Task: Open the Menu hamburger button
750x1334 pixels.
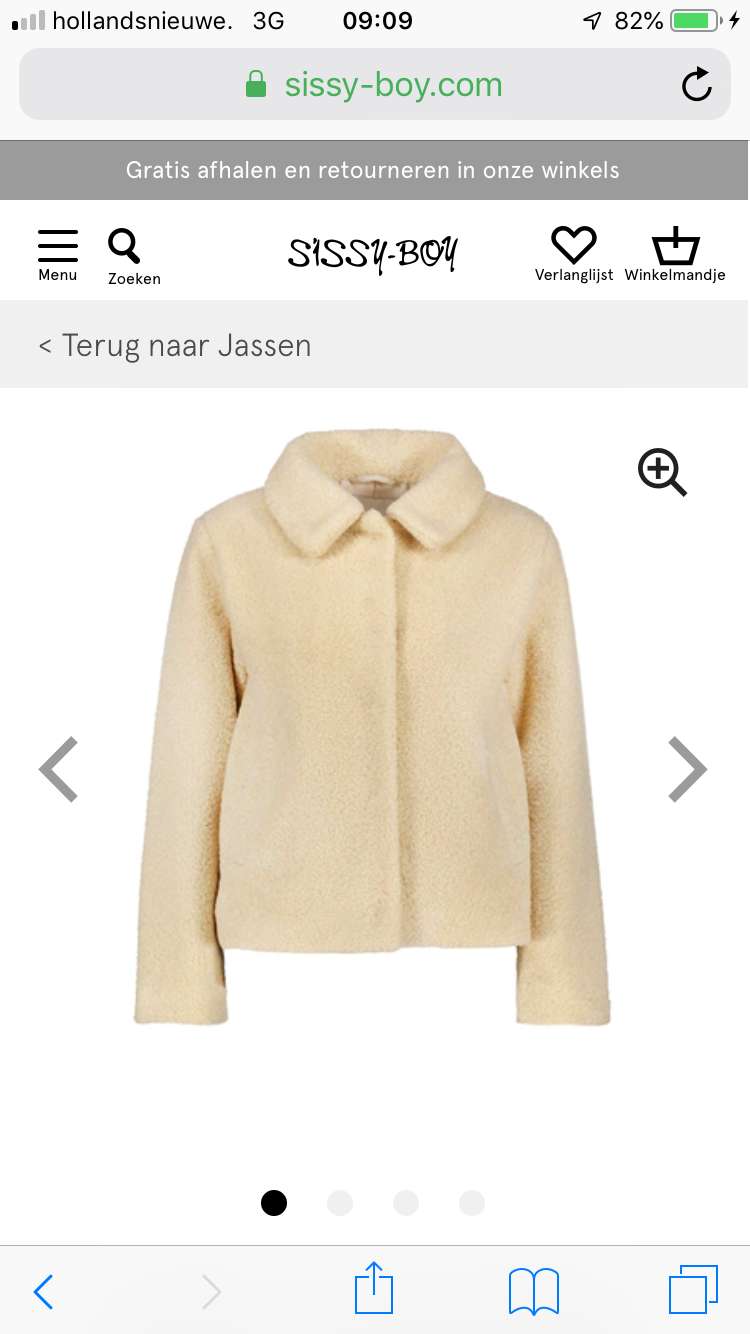Action: (58, 254)
